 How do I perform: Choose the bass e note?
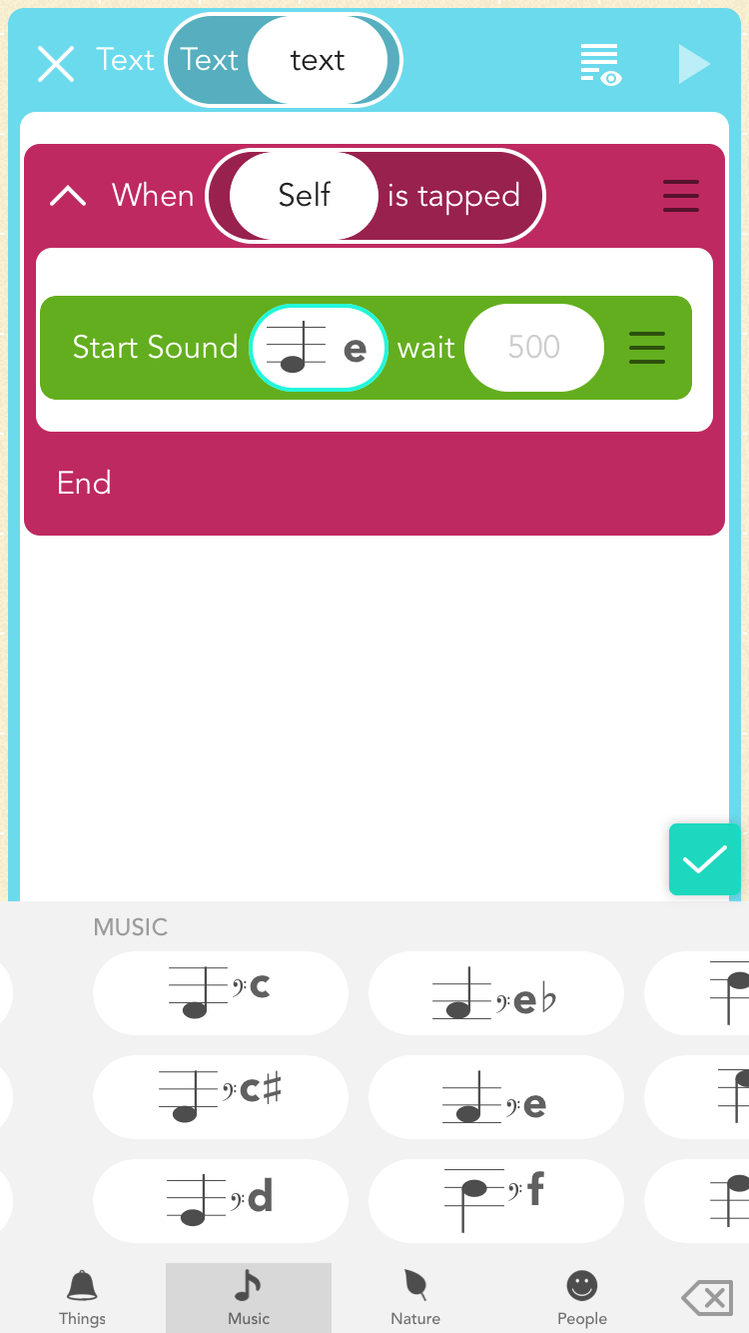tap(496, 1097)
